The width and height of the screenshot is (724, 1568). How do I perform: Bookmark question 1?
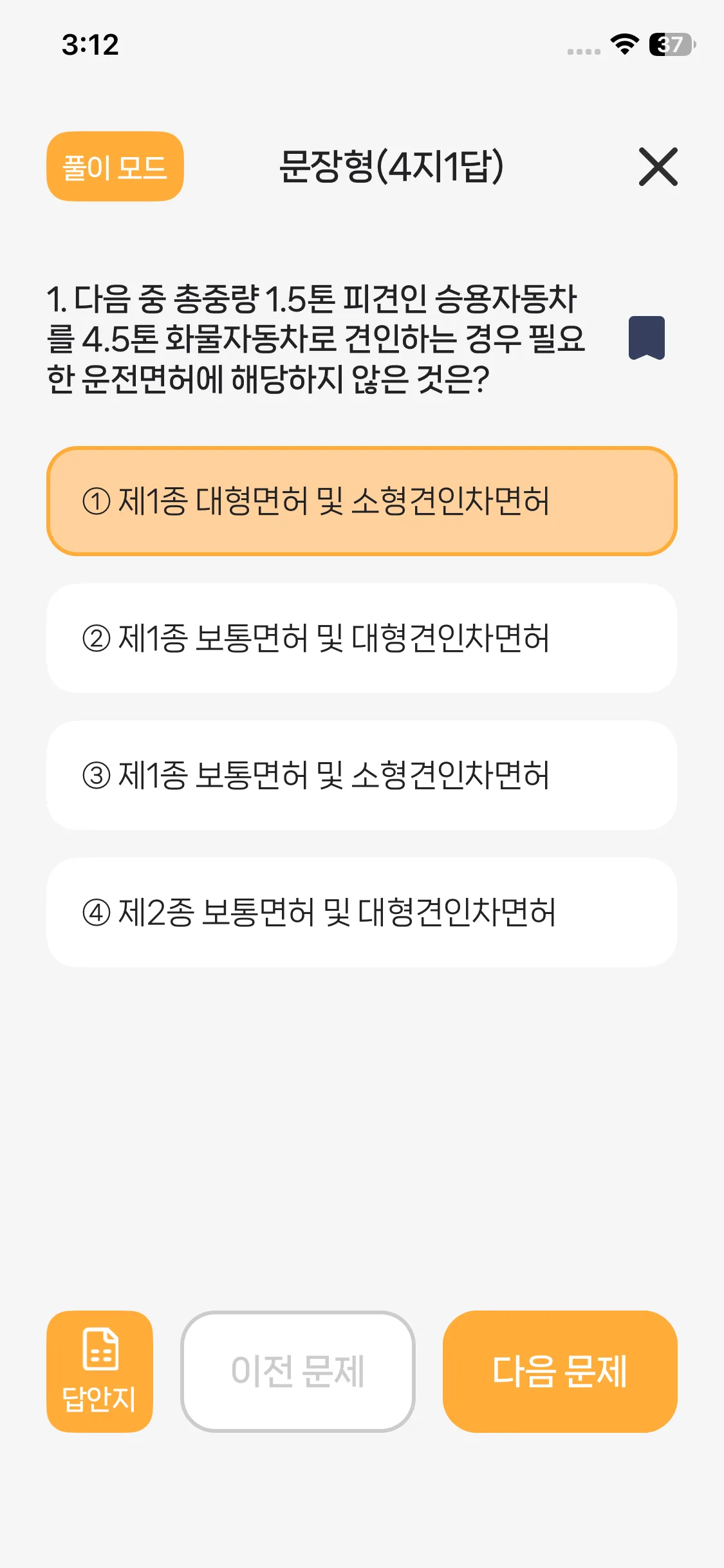pos(646,338)
